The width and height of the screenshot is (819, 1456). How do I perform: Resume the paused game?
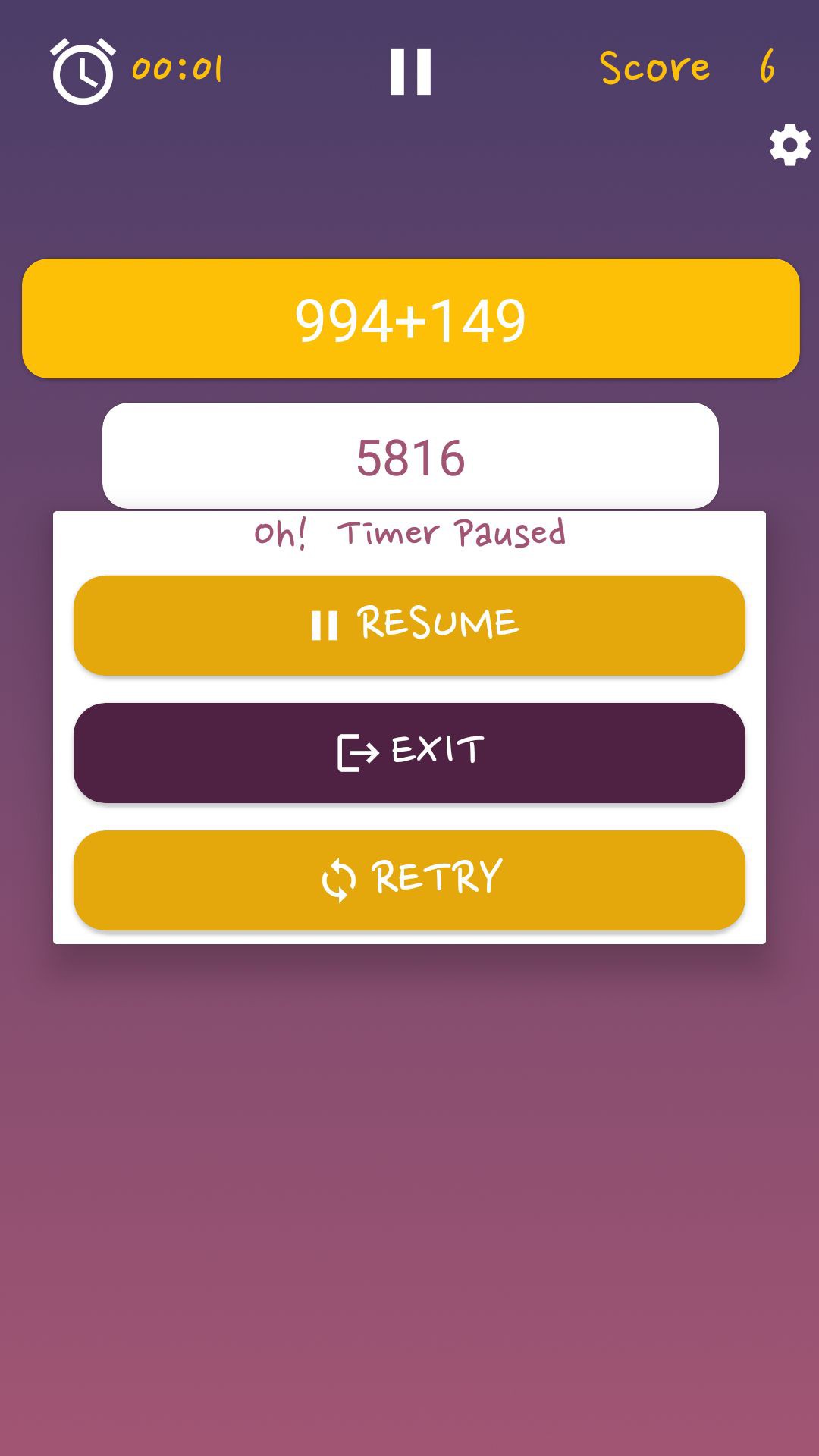click(409, 625)
